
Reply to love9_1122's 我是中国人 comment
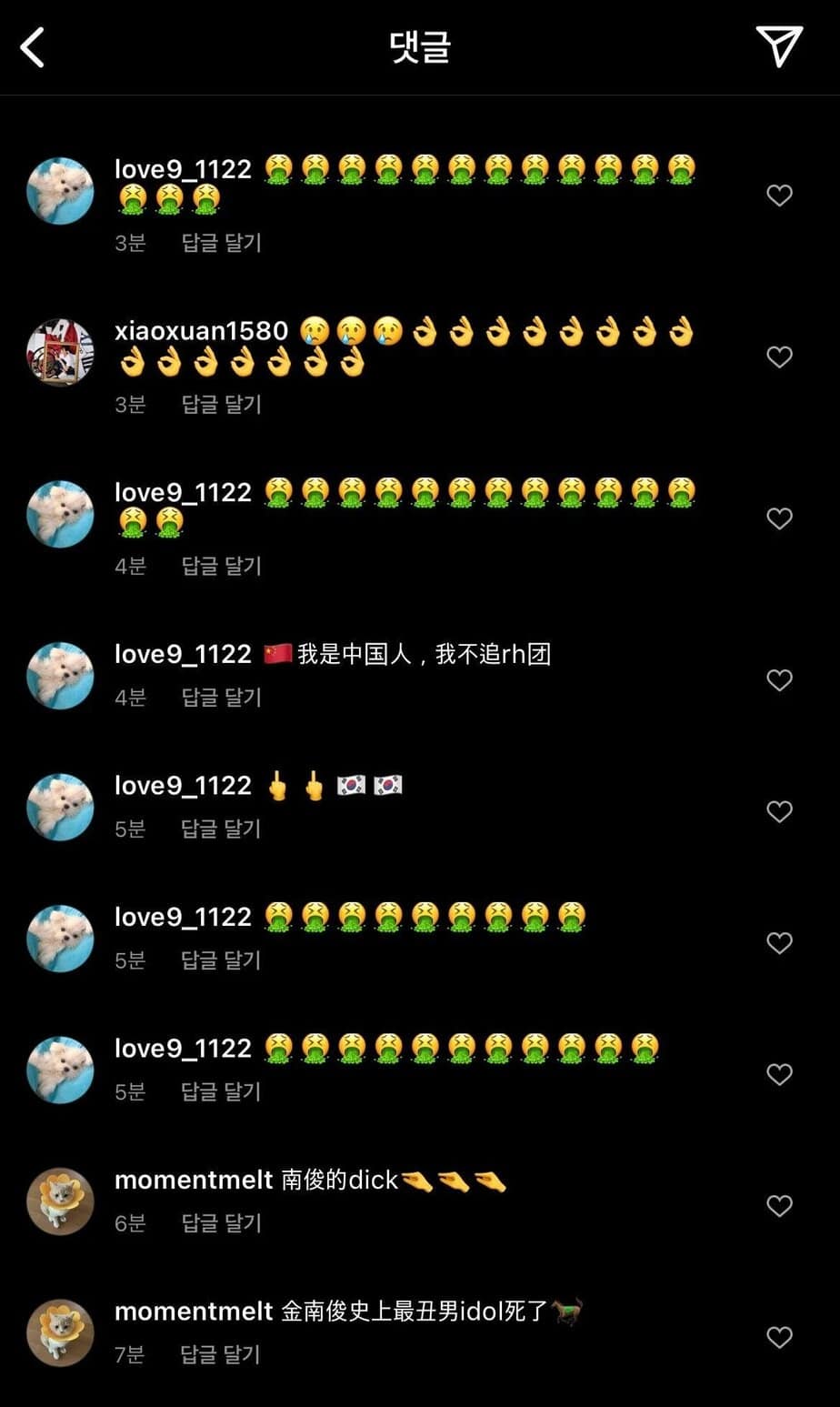[221, 698]
